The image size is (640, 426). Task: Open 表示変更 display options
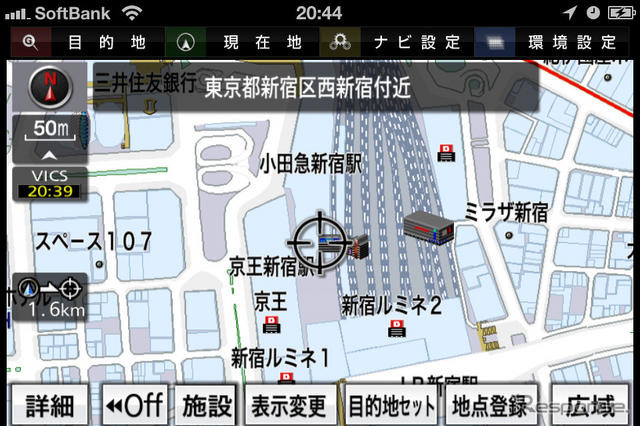pyautogui.click(x=289, y=406)
